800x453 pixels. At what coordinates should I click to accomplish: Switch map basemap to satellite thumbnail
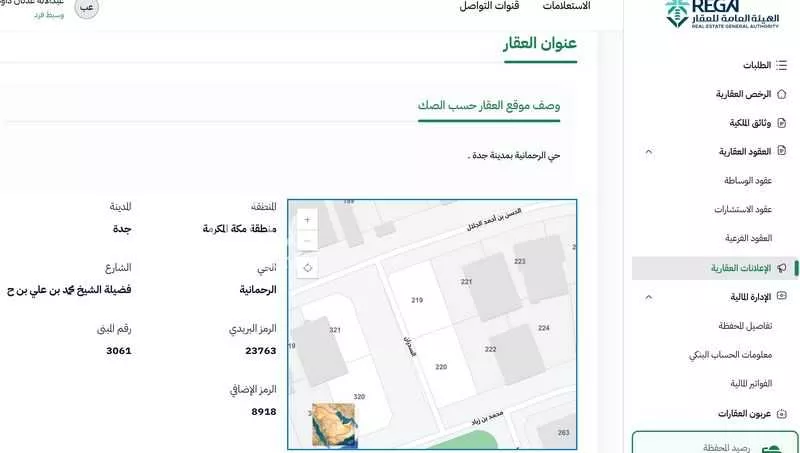(334, 424)
